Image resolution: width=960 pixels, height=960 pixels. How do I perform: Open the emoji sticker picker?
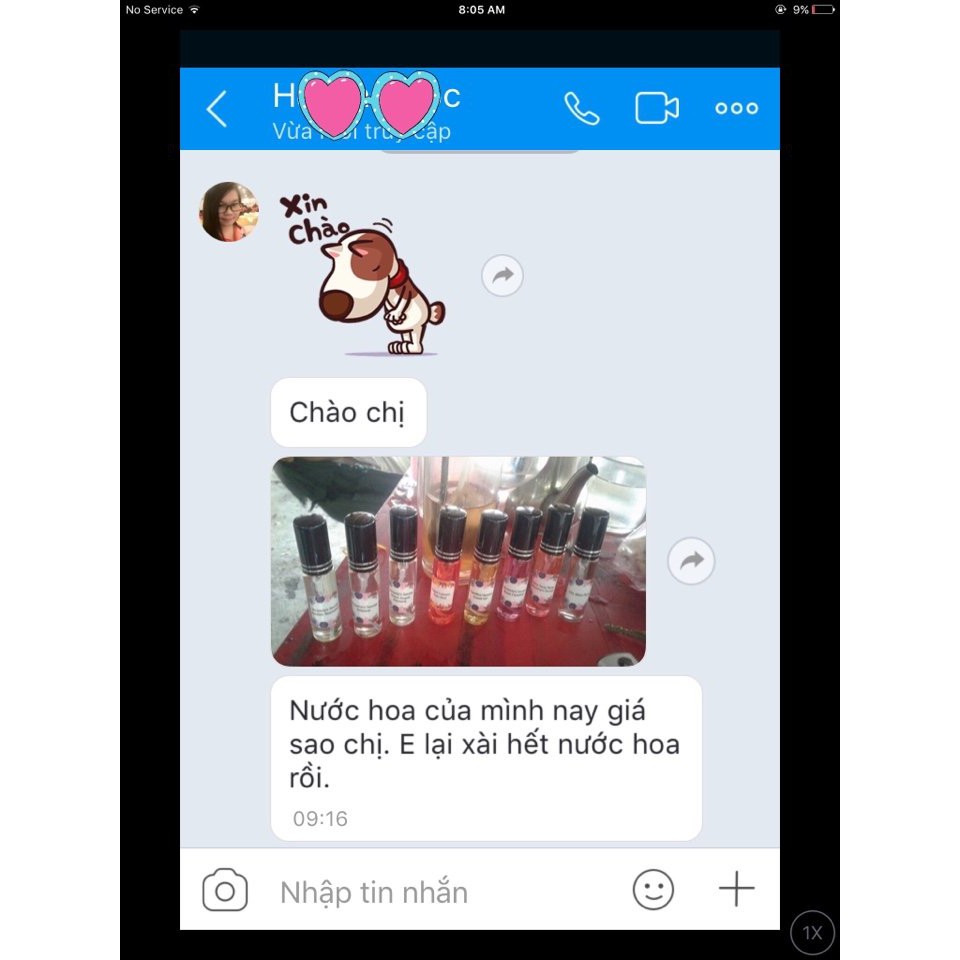[x=653, y=889]
